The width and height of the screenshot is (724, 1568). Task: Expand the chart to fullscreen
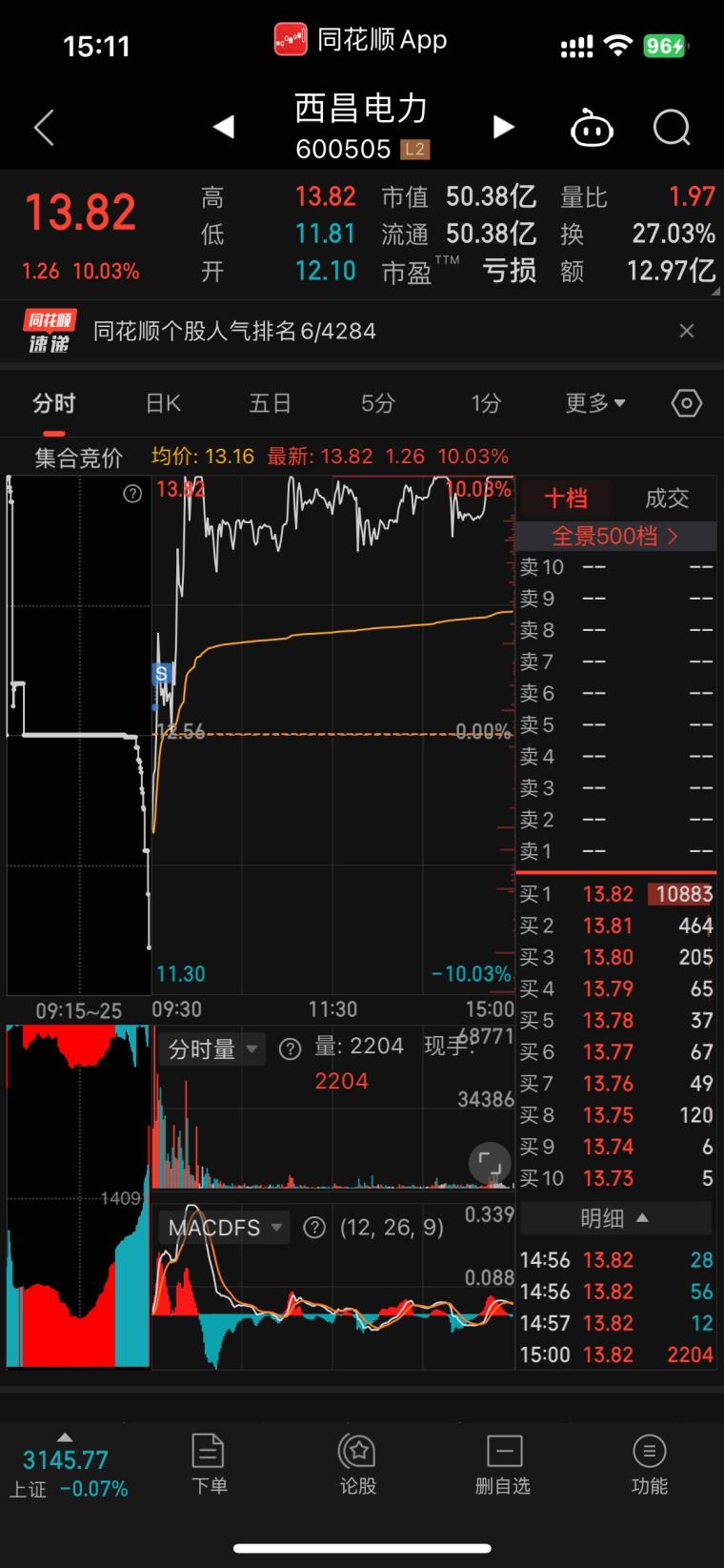(x=490, y=1164)
